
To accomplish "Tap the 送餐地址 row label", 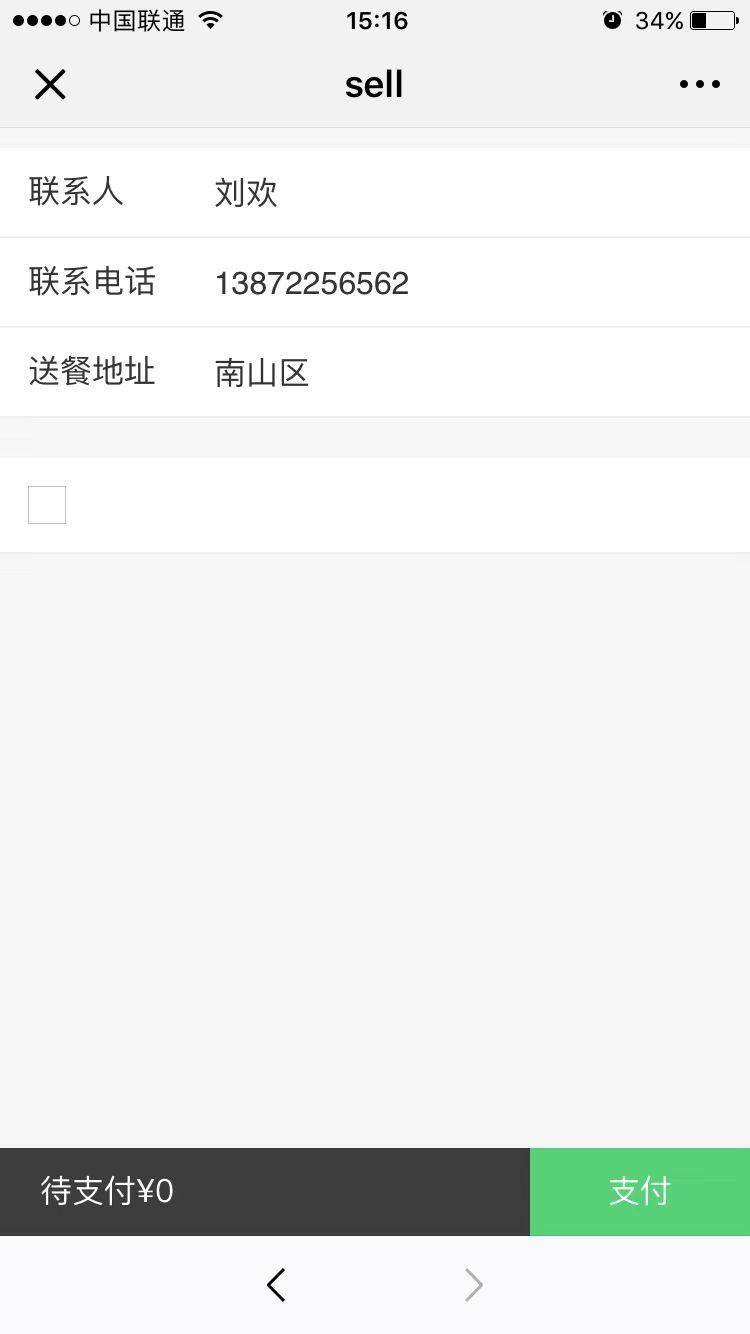I will click(91, 372).
